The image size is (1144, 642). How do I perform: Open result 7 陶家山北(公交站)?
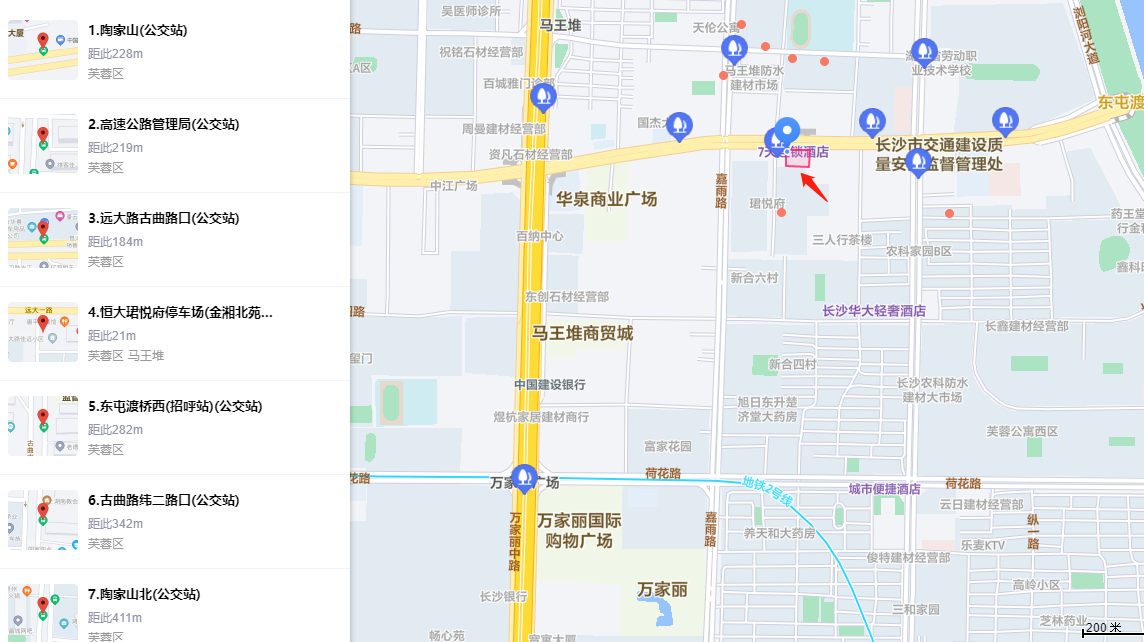144,594
